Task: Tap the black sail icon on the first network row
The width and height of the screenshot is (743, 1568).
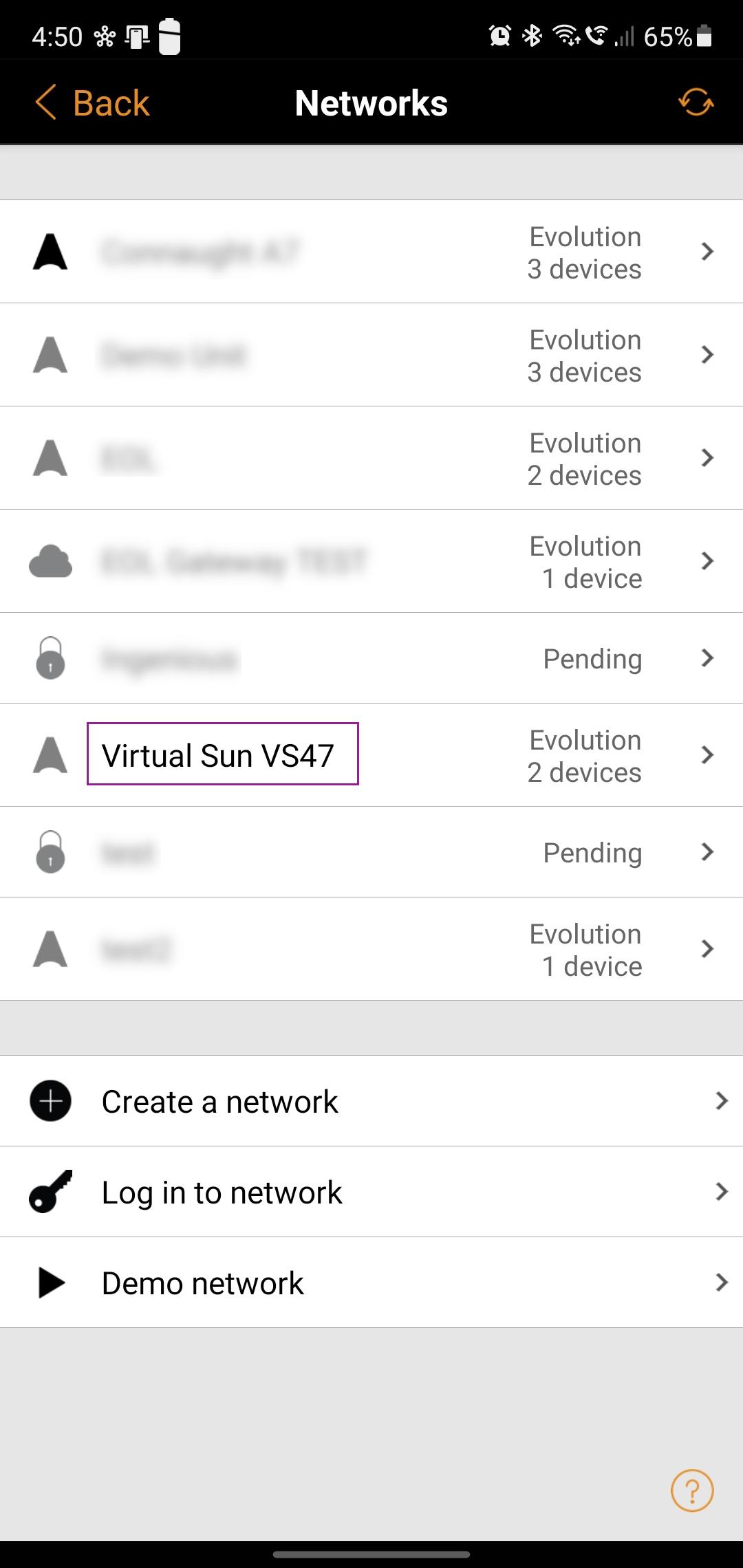Action: [x=51, y=251]
